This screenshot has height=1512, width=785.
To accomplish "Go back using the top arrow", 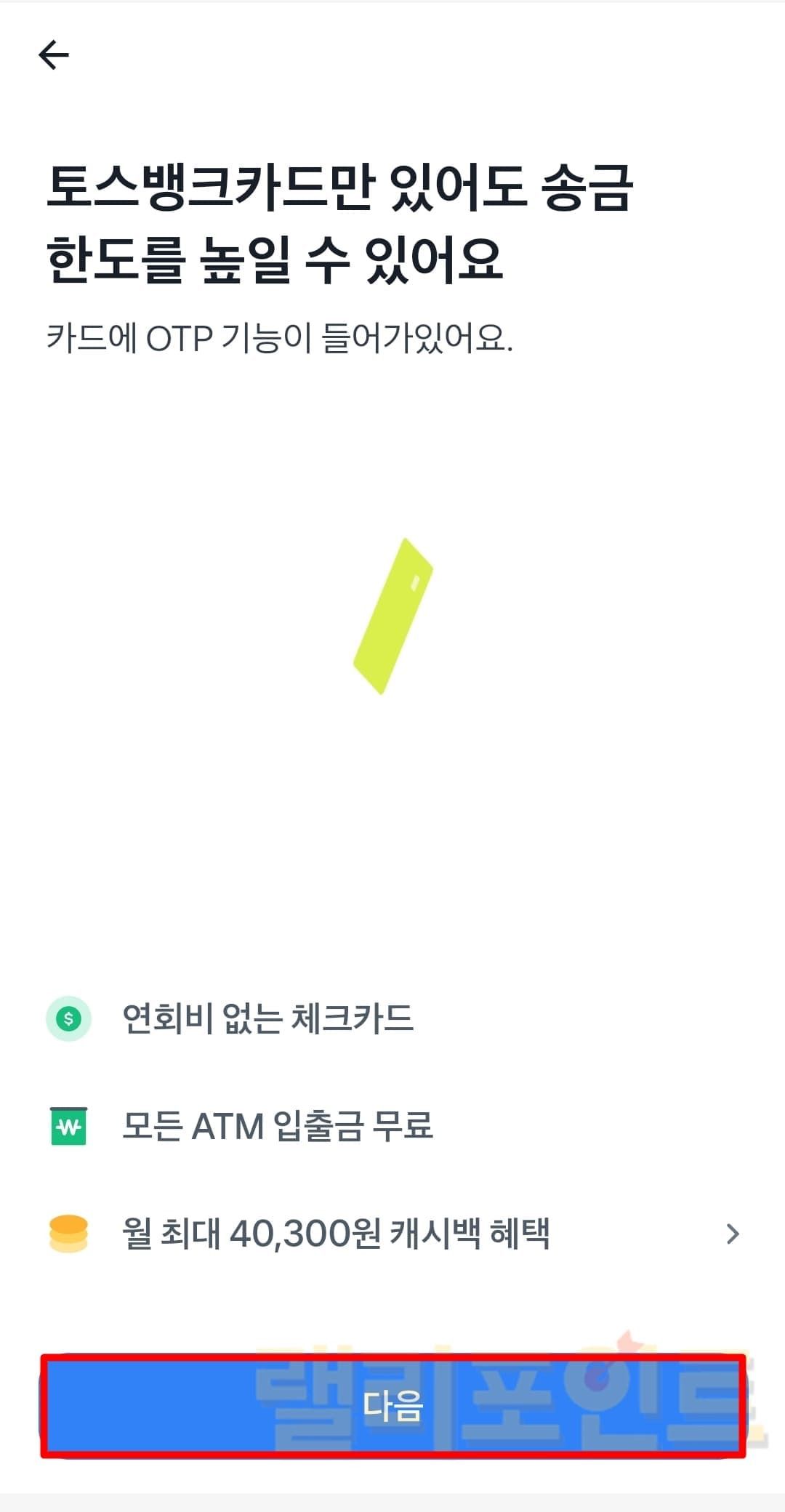I will tap(54, 55).
